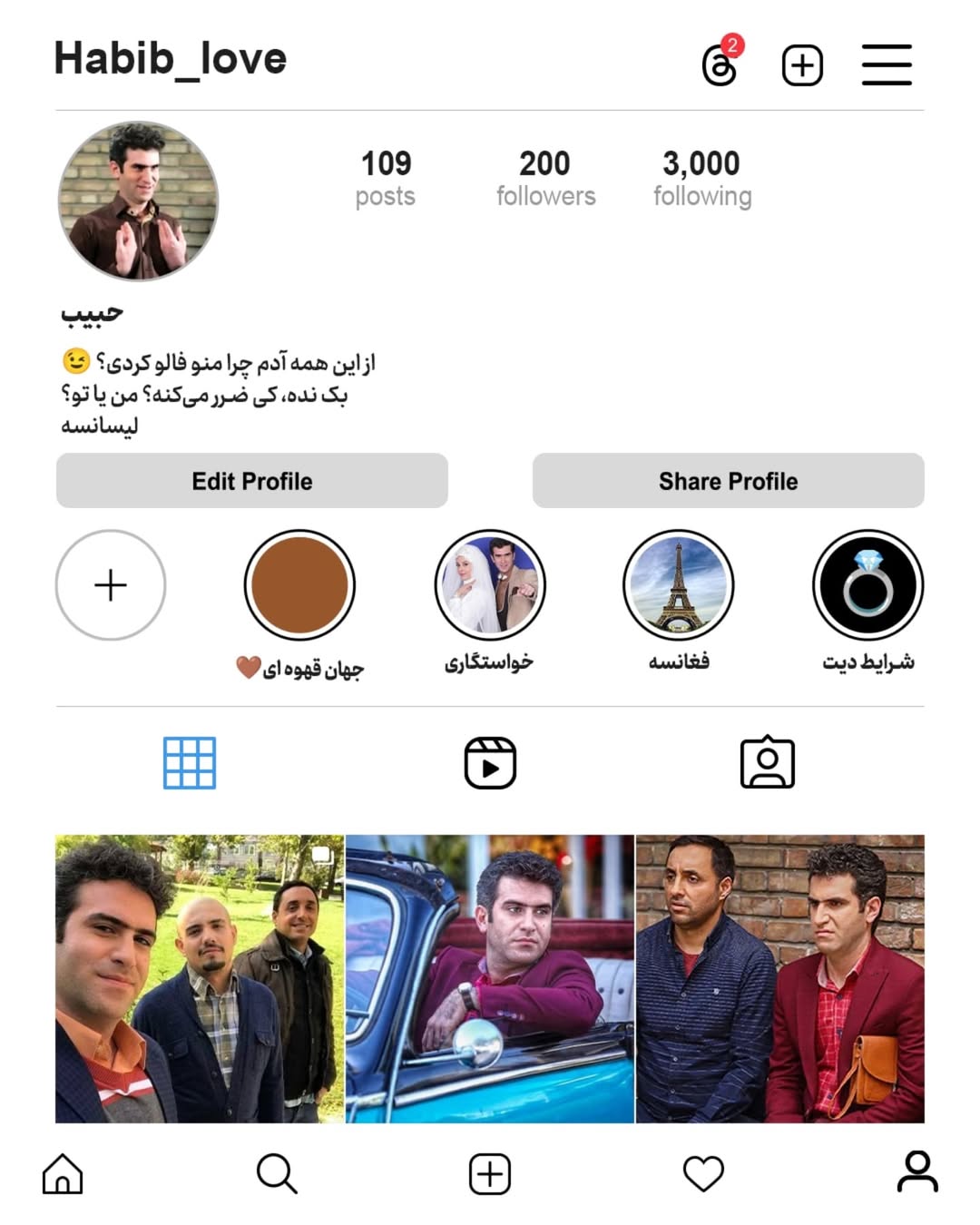Create new post from top bar
Image resolution: width=980 pixels, height=1225 pixels.
[802, 65]
